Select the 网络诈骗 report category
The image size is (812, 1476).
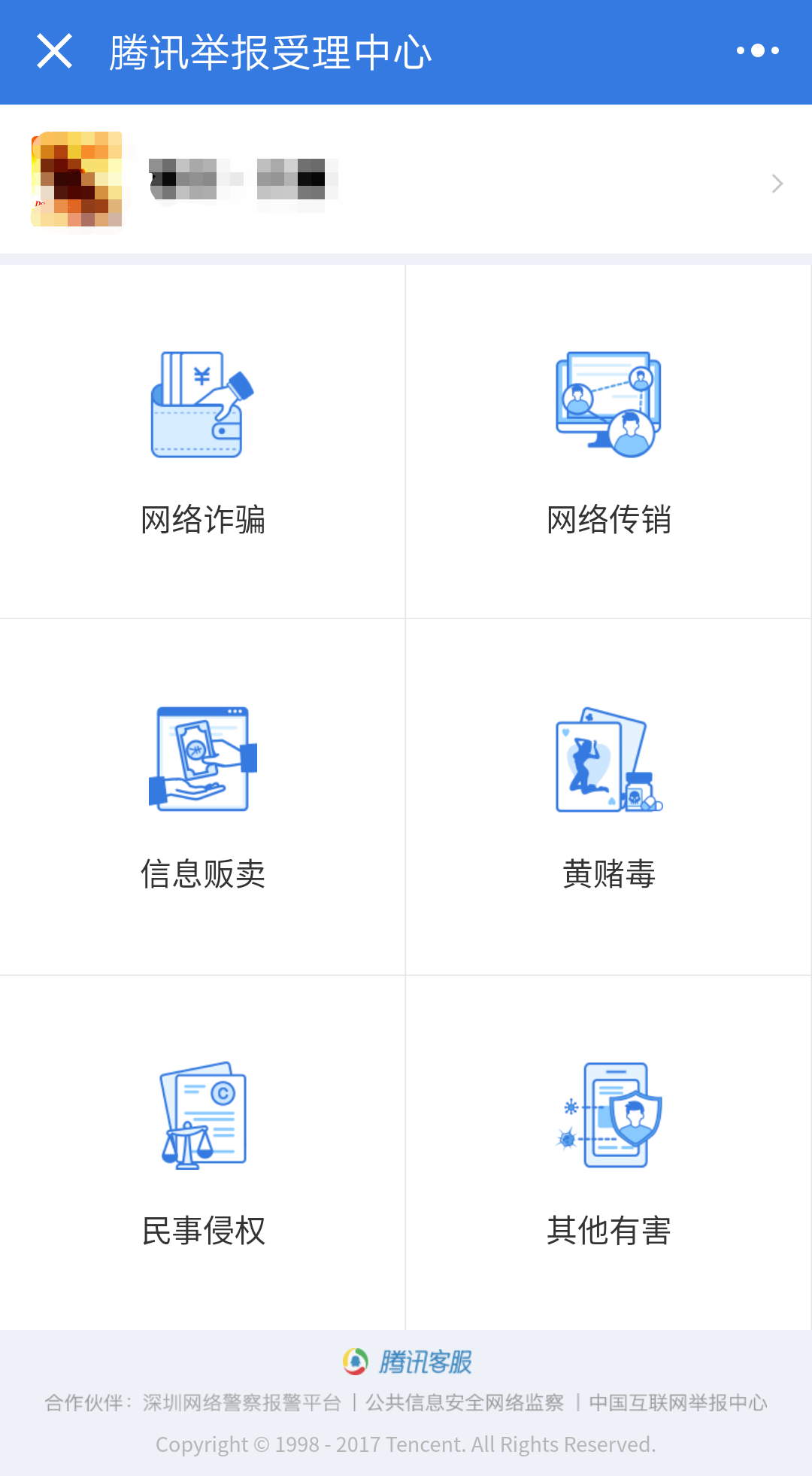point(203,442)
